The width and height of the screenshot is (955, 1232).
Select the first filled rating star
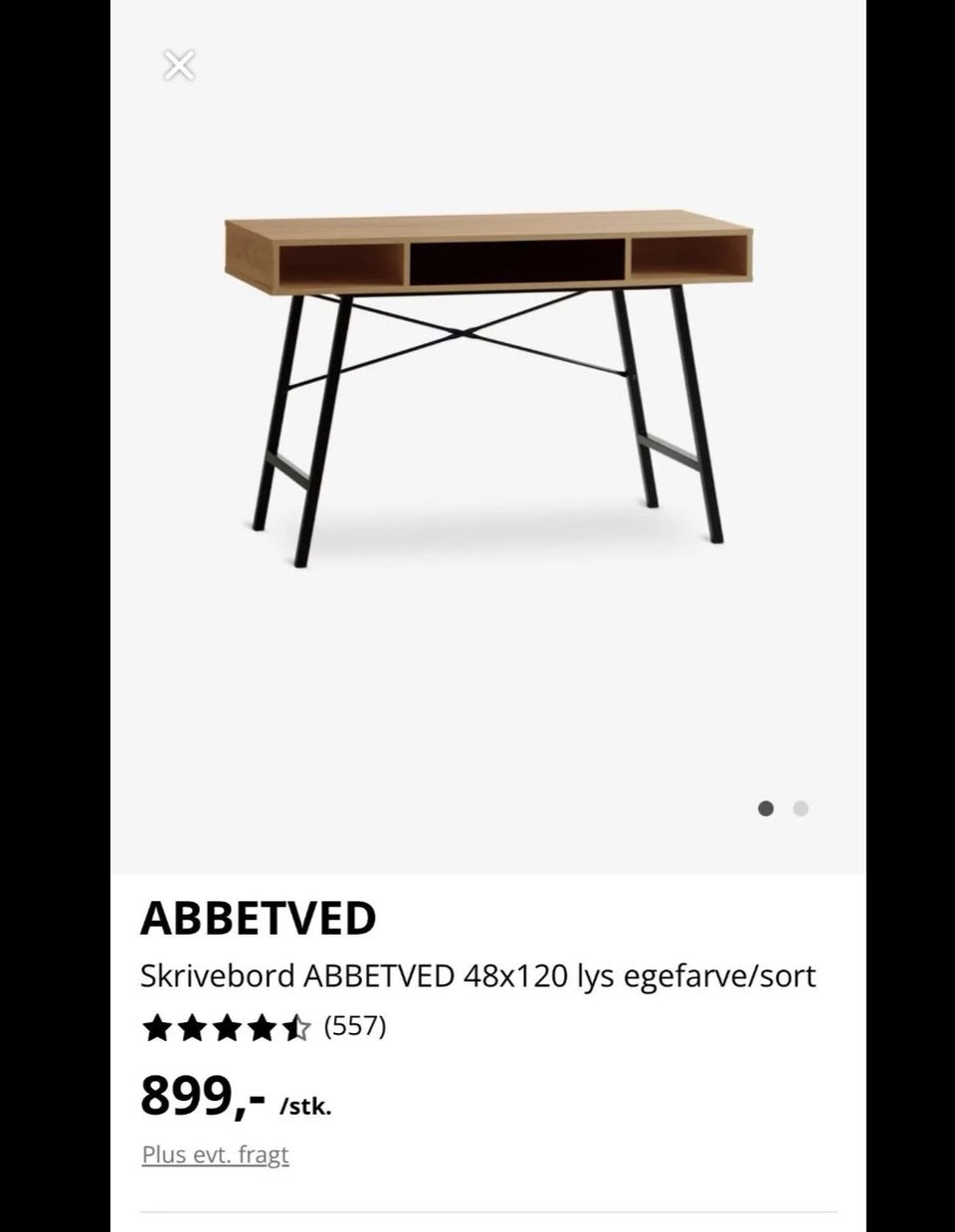click(x=155, y=1028)
